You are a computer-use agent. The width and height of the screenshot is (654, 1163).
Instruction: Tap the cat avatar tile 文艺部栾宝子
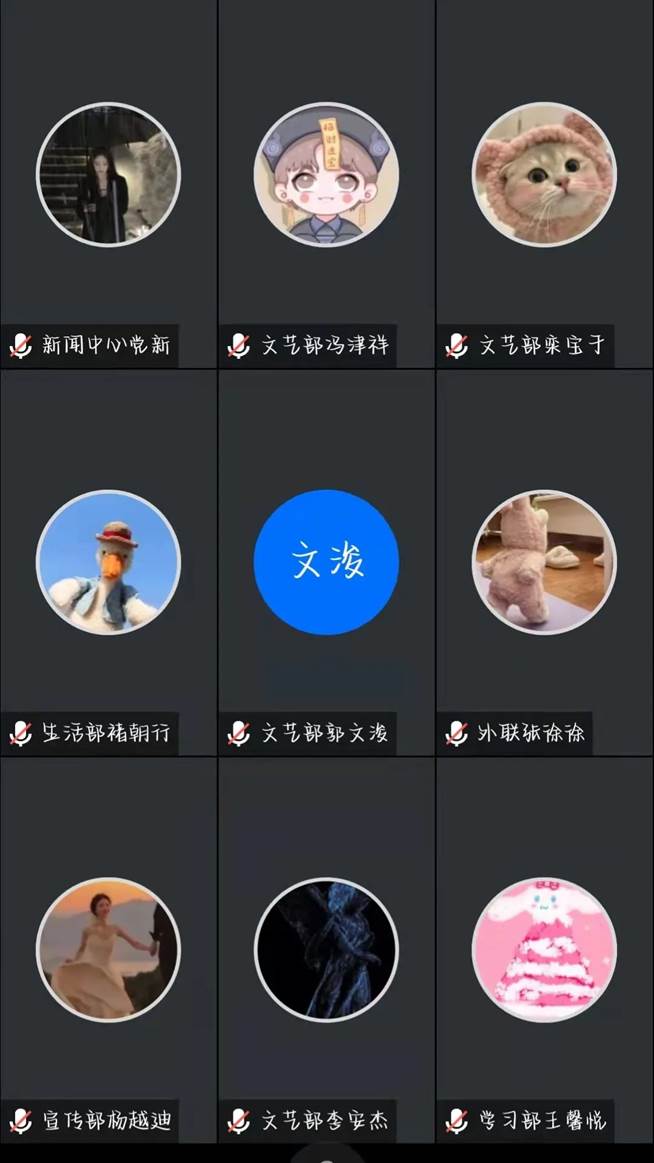tap(544, 175)
